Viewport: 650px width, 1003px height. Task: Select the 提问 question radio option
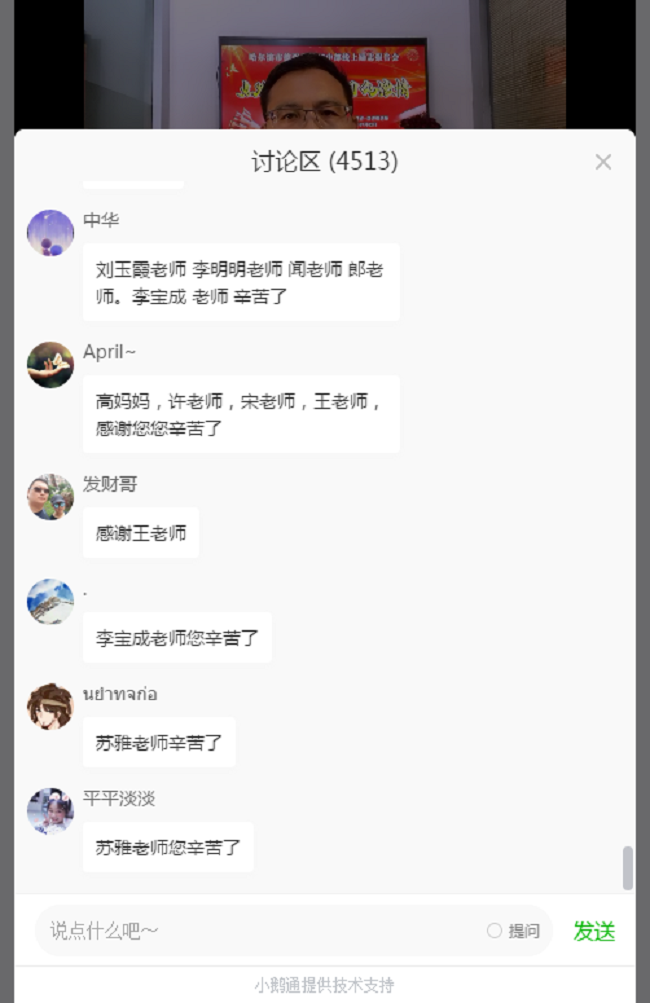pos(494,931)
